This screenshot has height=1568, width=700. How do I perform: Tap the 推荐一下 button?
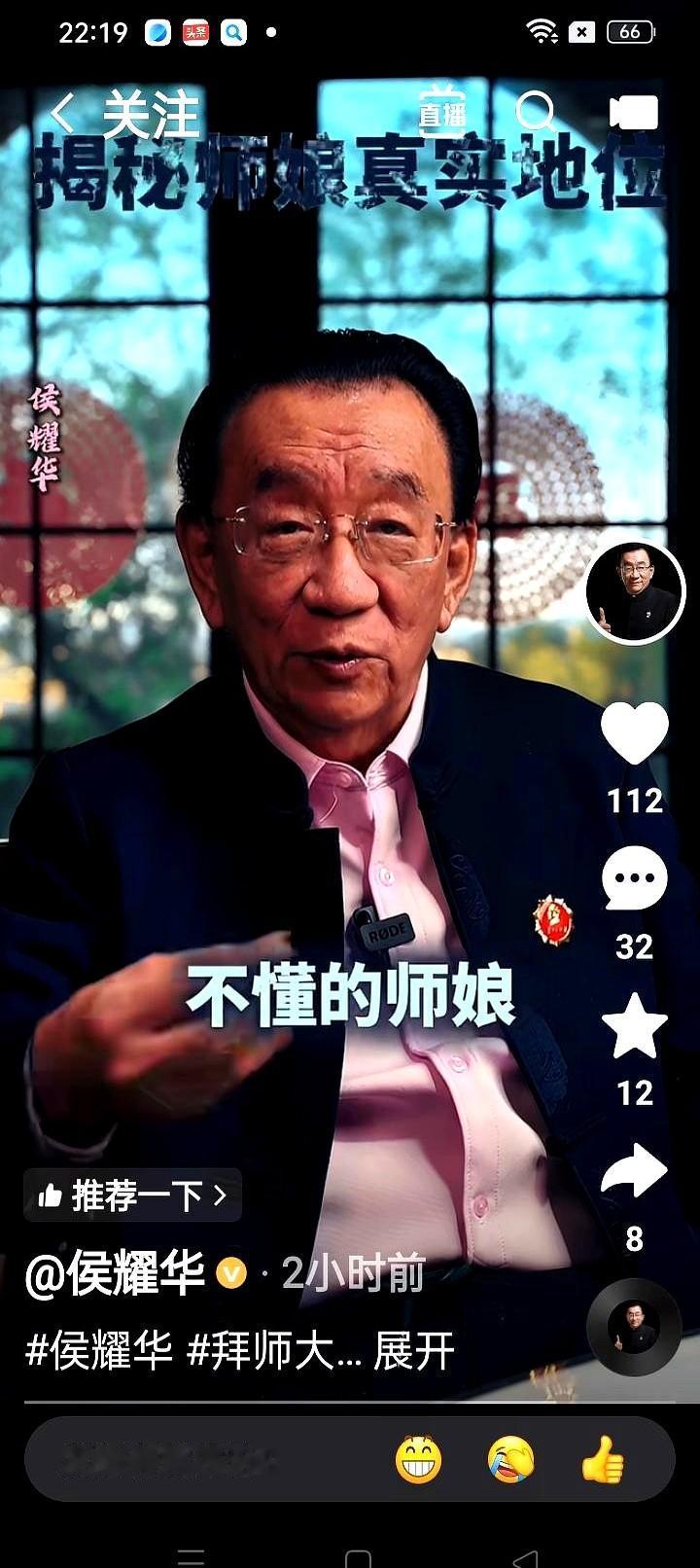[x=131, y=1196]
